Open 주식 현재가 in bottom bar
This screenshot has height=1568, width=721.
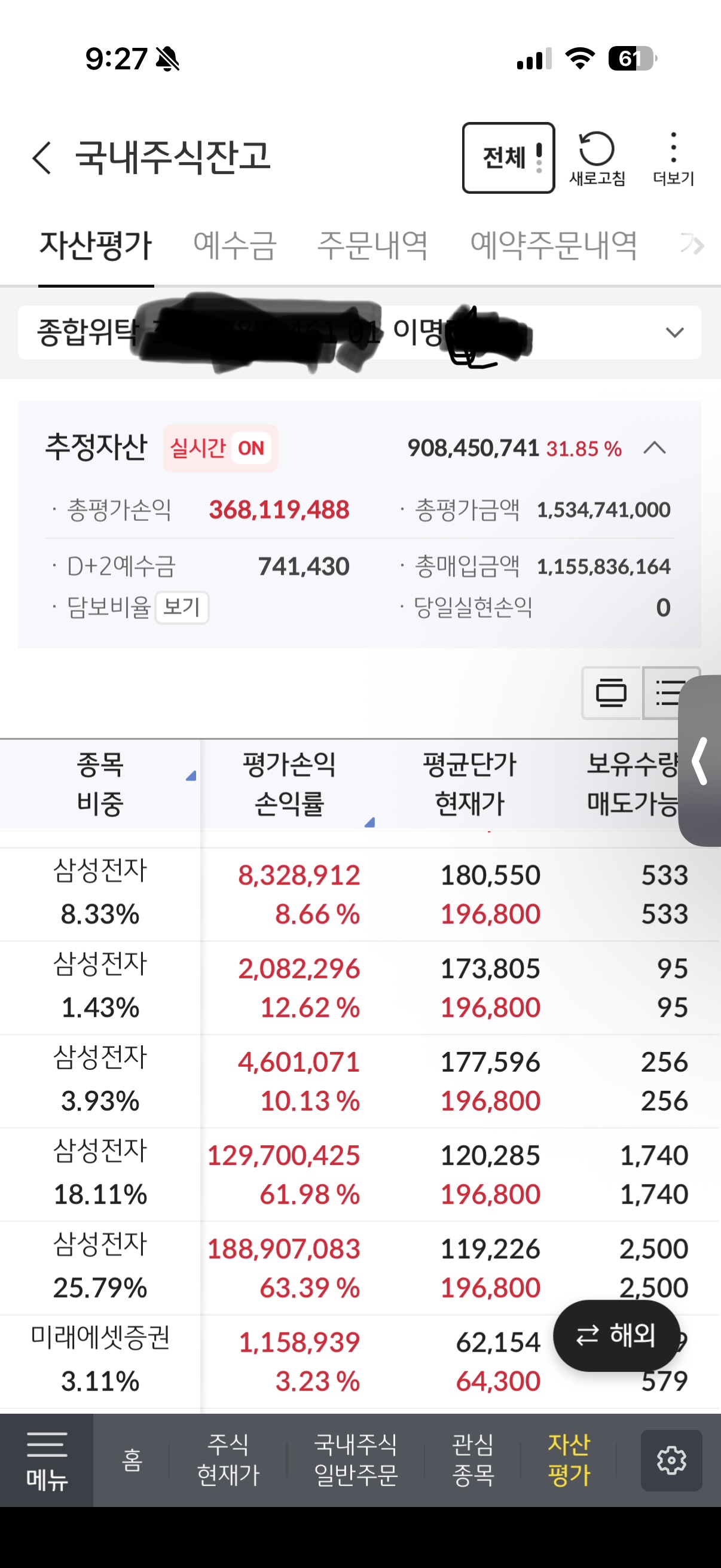[x=228, y=1460]
